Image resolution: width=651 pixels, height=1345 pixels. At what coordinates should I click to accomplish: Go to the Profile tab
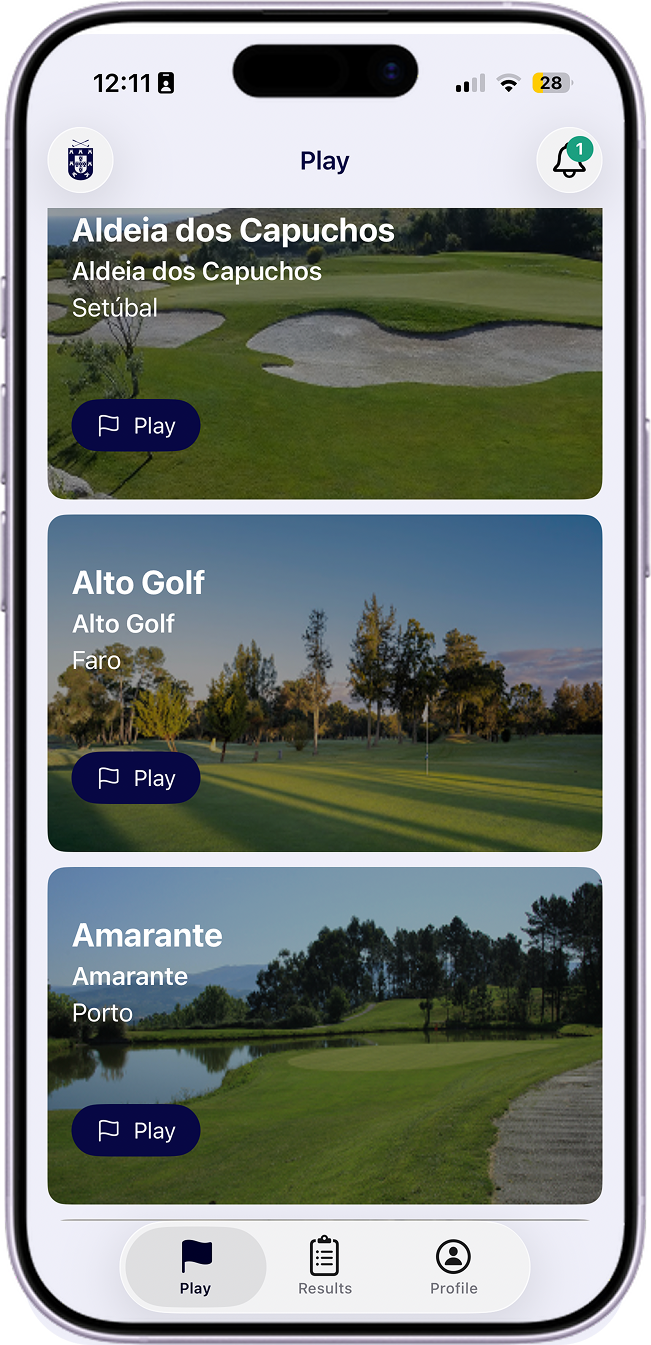[x=453, y=1267]
